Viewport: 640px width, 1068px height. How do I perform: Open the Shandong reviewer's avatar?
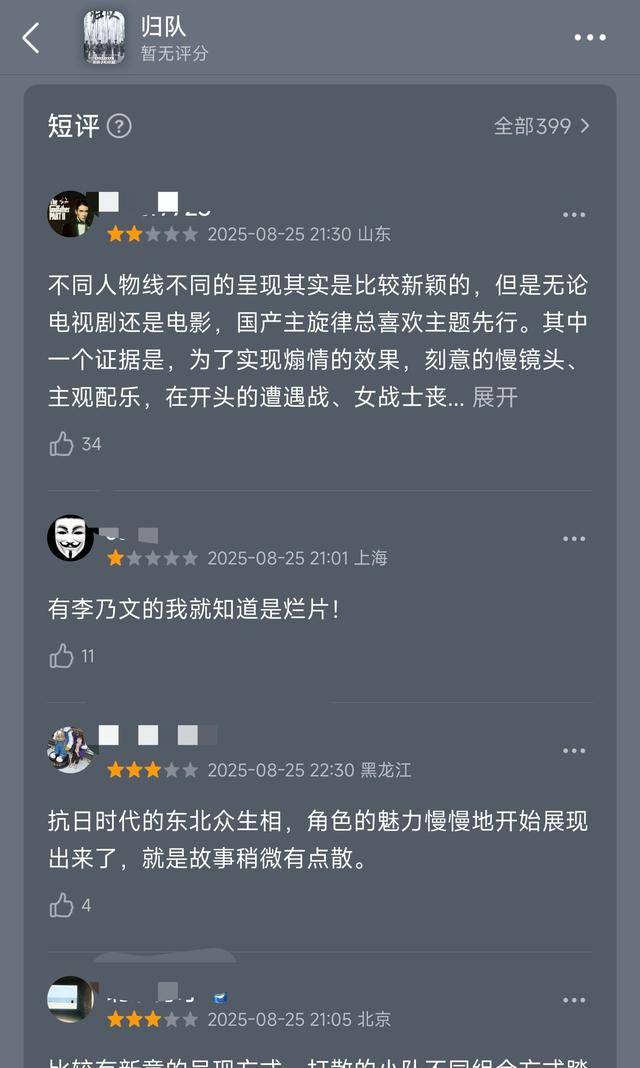[70, 214]
